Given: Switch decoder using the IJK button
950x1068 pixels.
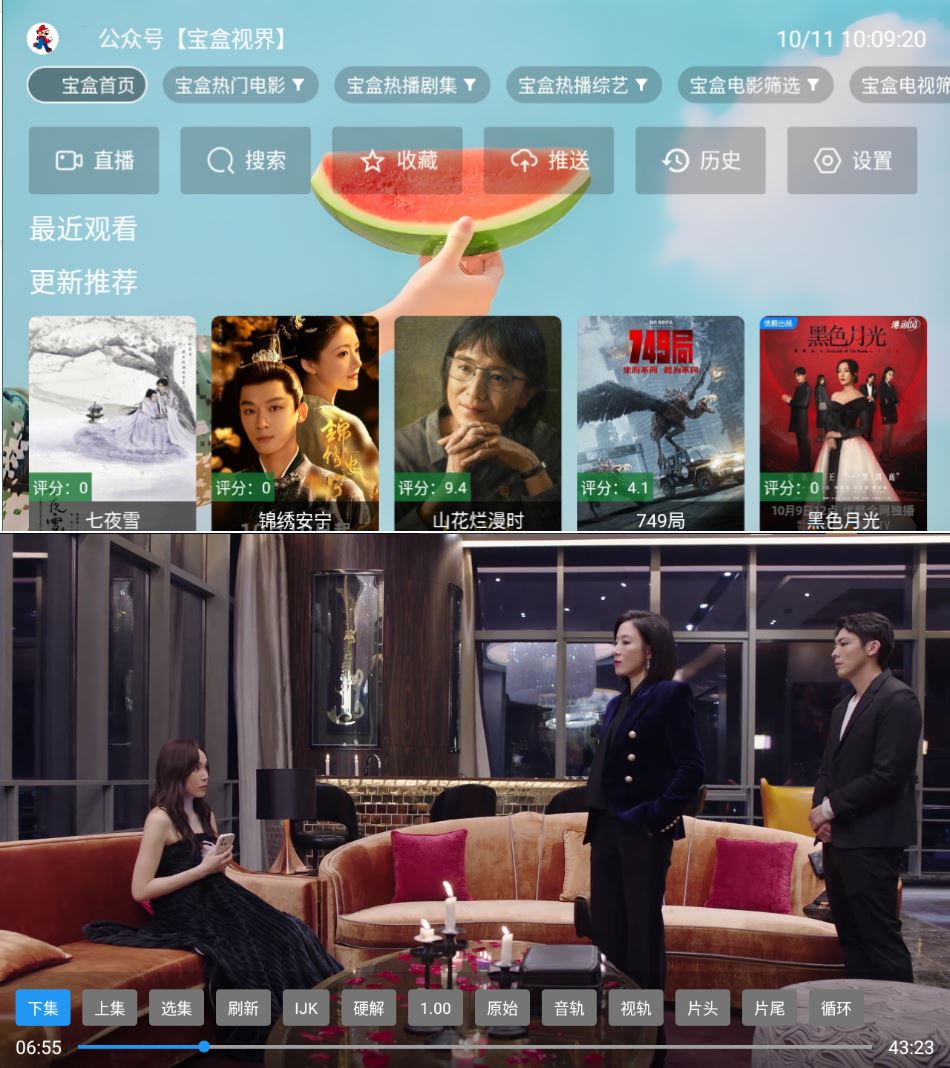Looking at the screenshot, I should tap(305, 1008).
